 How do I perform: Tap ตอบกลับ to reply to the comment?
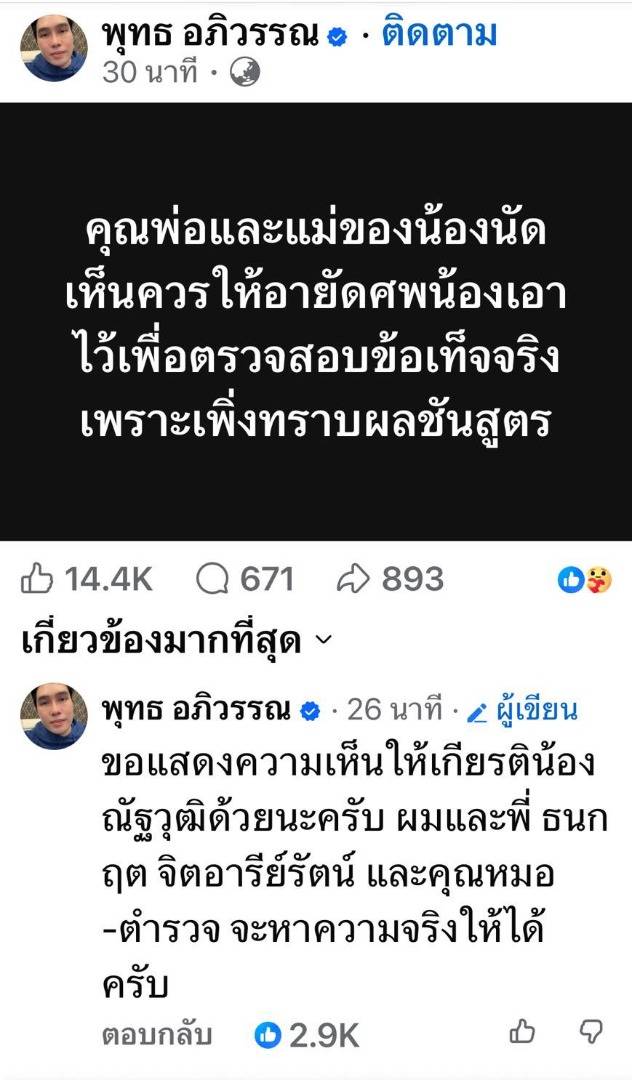(156, 1035)
